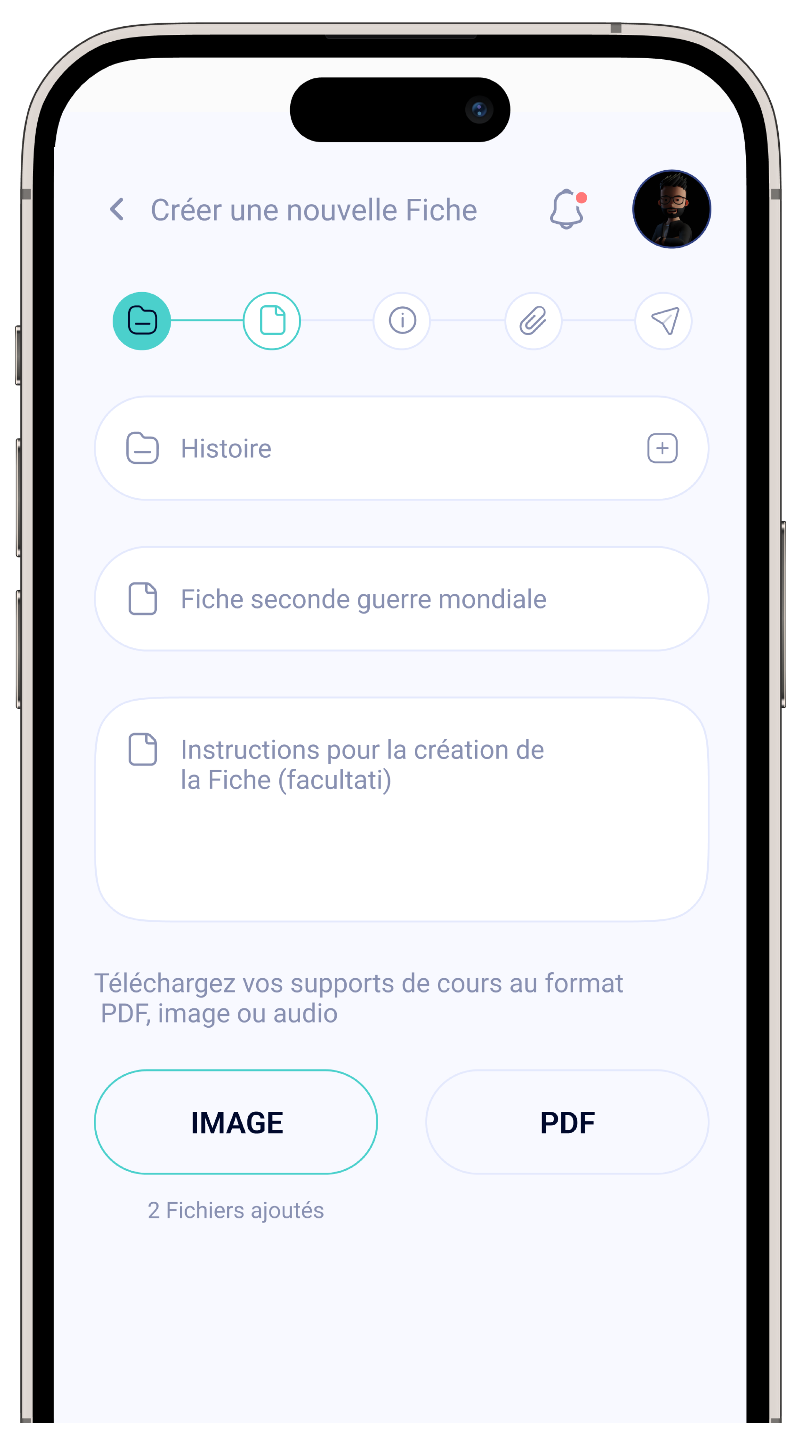Image resolution: width=812 pixels, height=1456 pixels.
Task: Select the document step in progress bar
Action: 272,321
